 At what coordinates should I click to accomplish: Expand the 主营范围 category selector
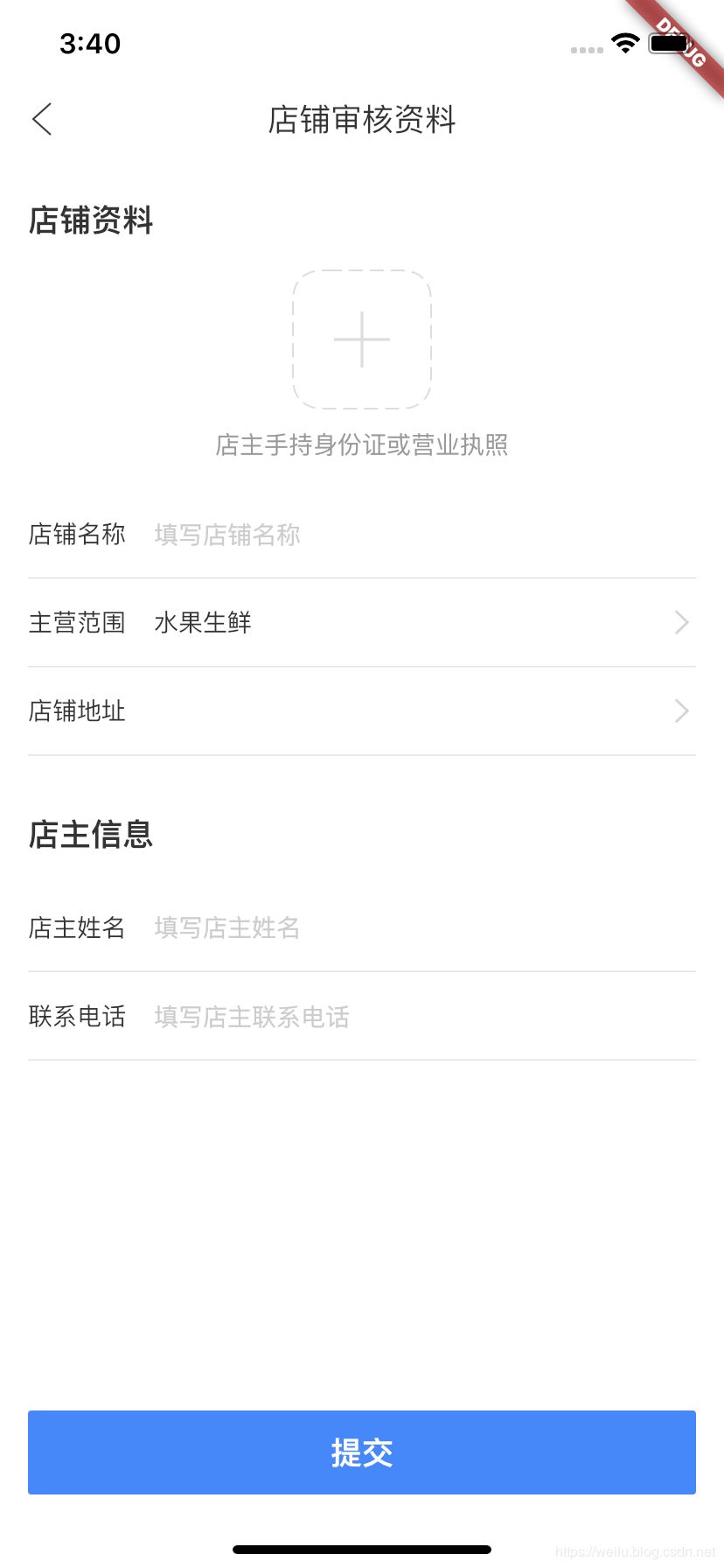[x=362, y=623]
